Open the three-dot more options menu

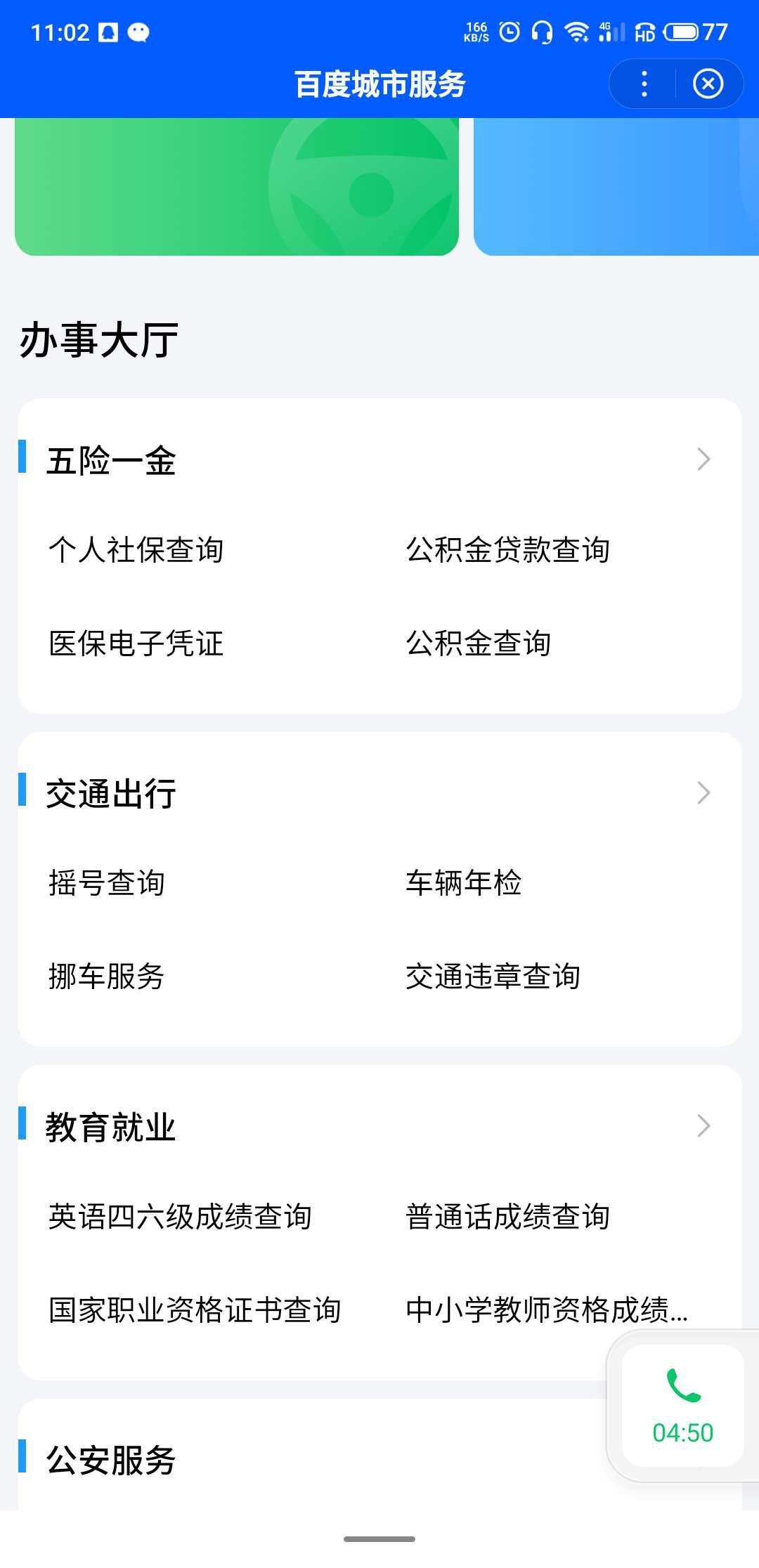(644, 84)
